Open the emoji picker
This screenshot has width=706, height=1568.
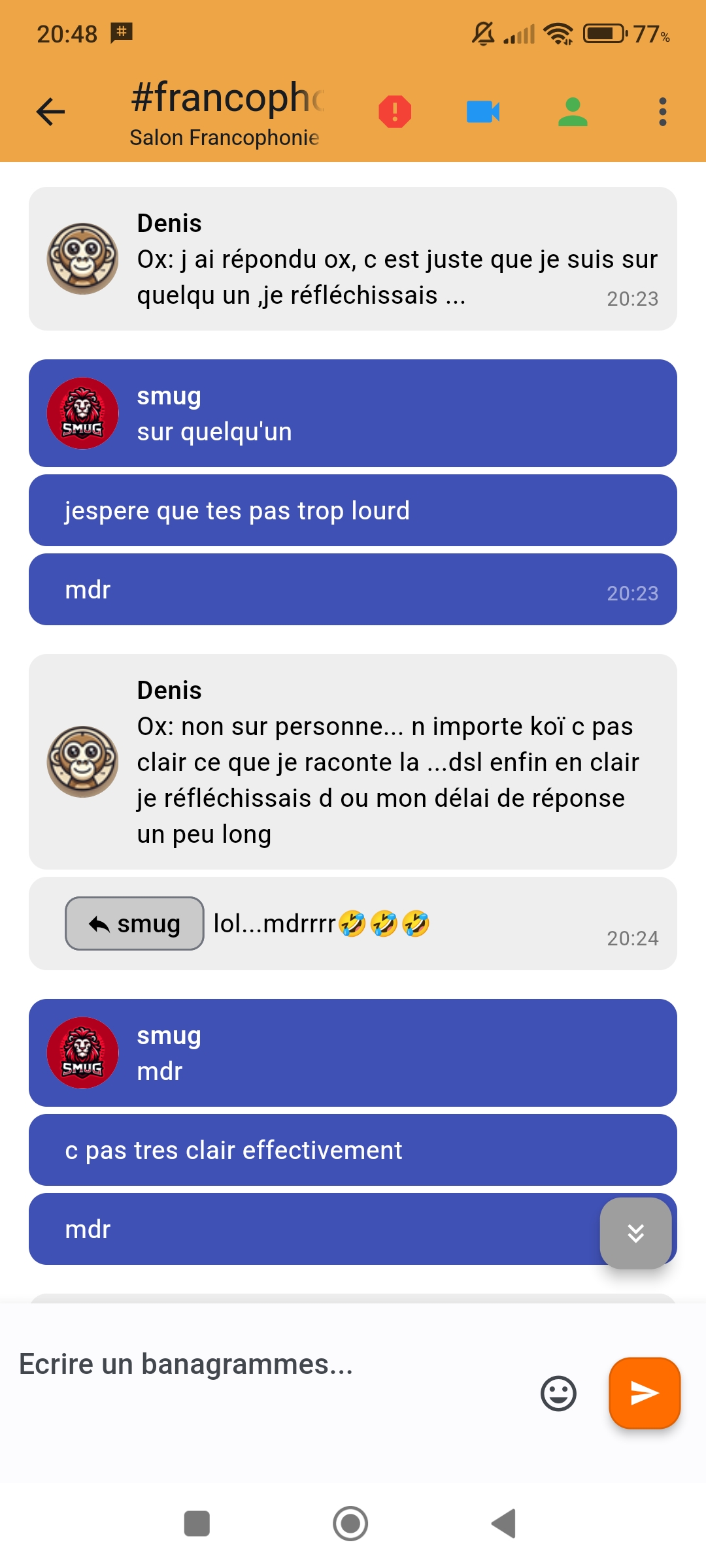[x=558, y=1394]
